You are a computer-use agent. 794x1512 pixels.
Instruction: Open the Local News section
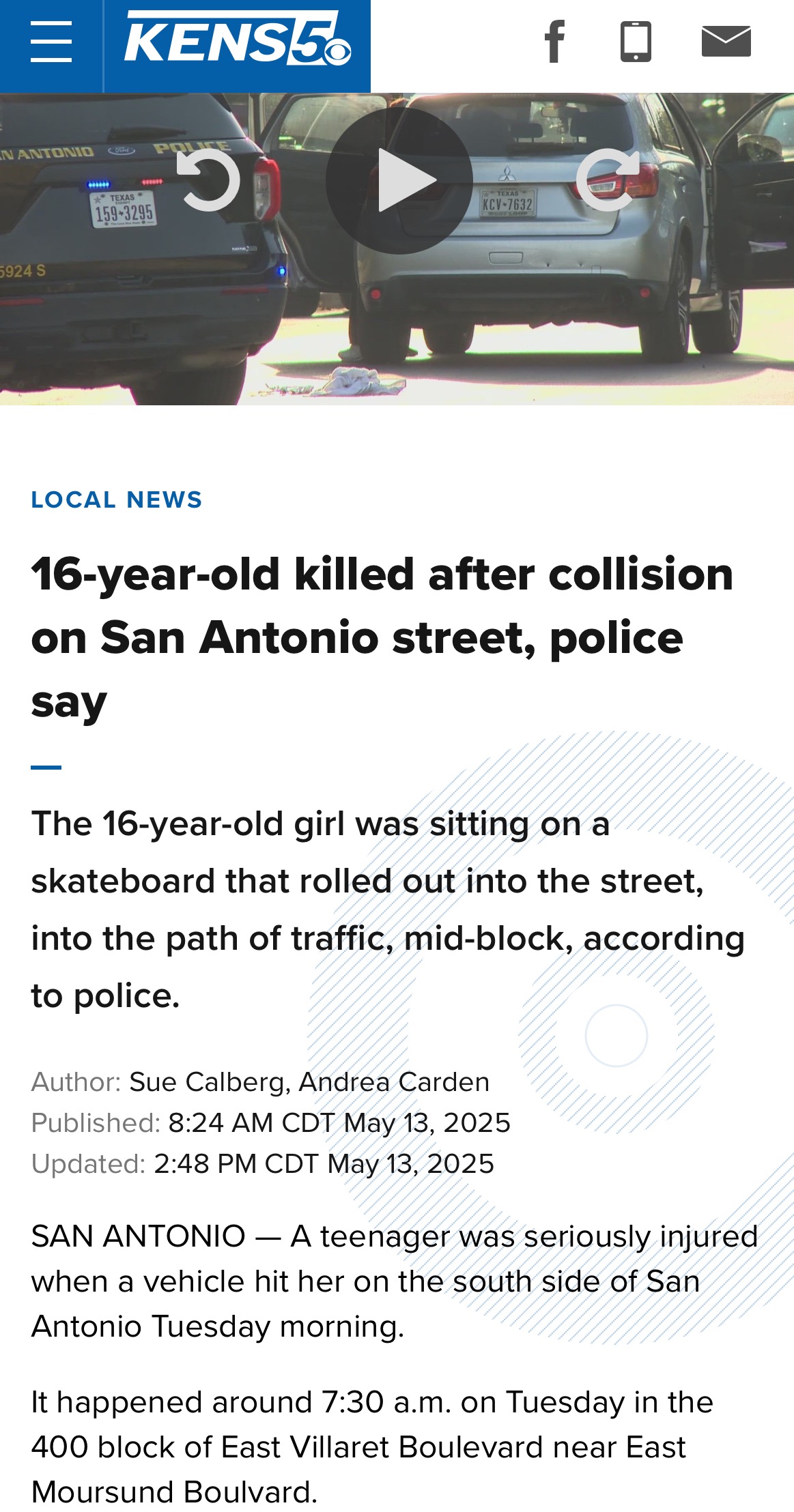pos(117,499)
